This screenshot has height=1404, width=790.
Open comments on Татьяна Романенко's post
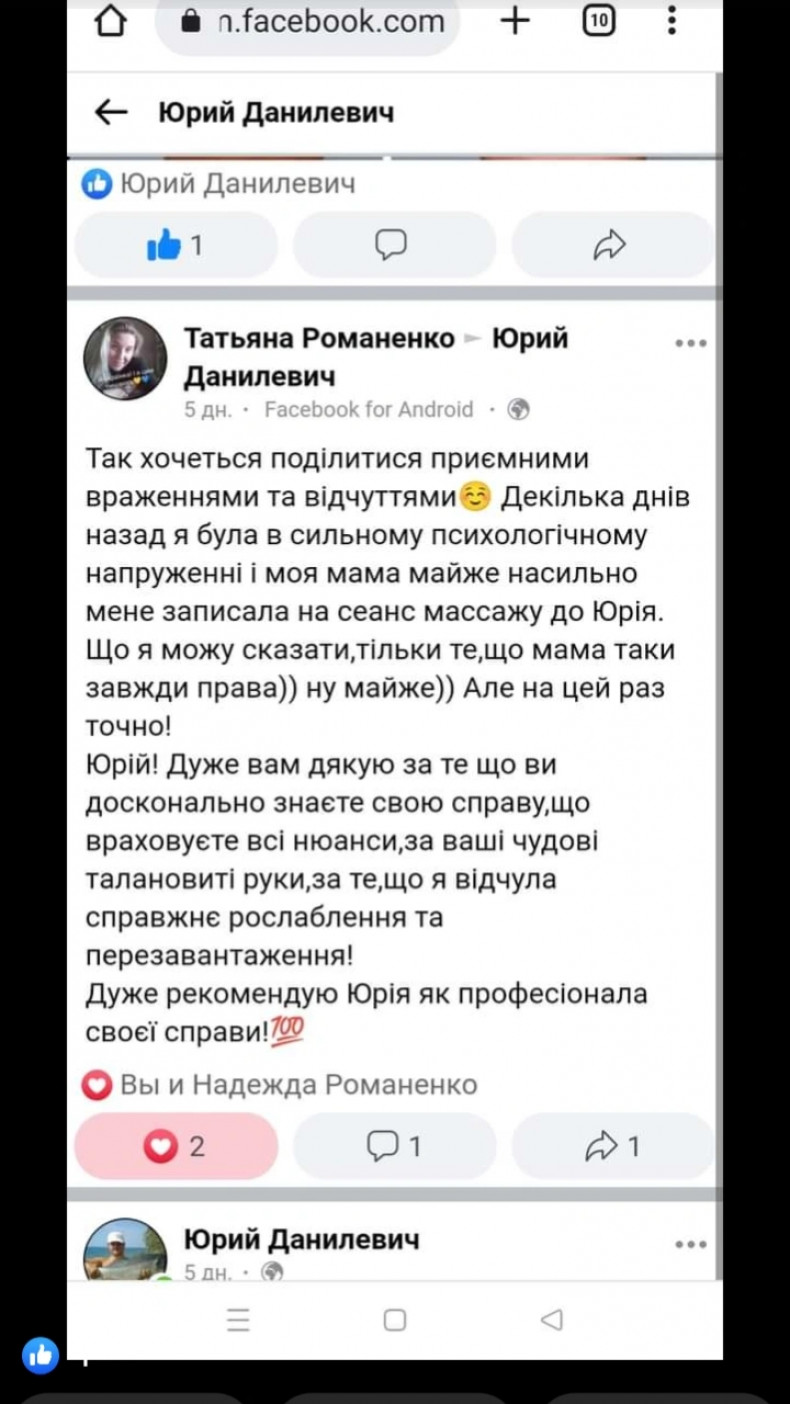[x=394, y=1146]
